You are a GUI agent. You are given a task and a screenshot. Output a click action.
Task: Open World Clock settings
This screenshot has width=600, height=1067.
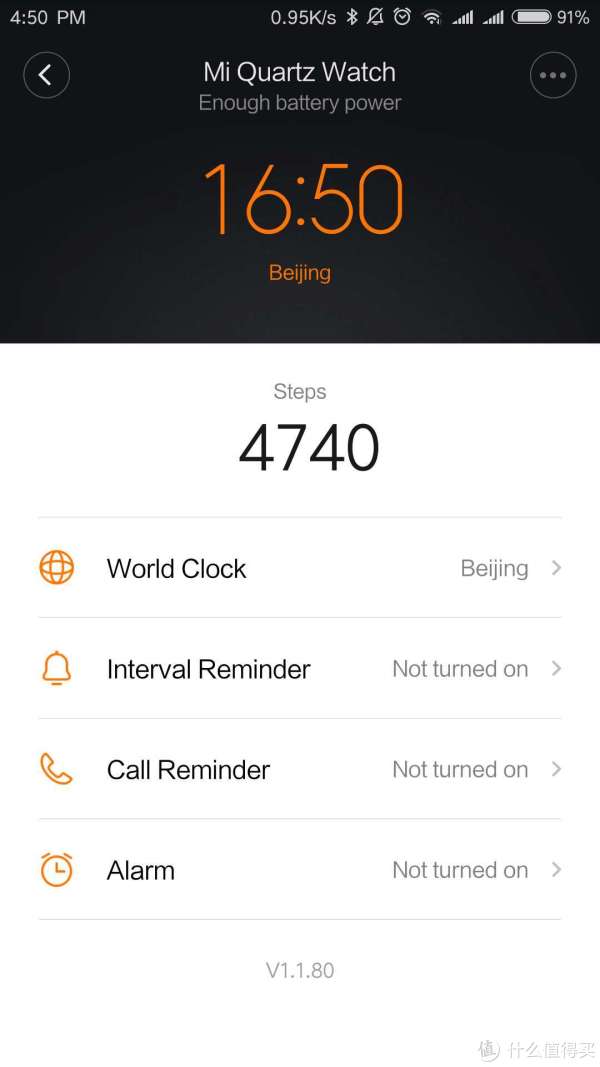pyautogui.click(x=300, y=568)
